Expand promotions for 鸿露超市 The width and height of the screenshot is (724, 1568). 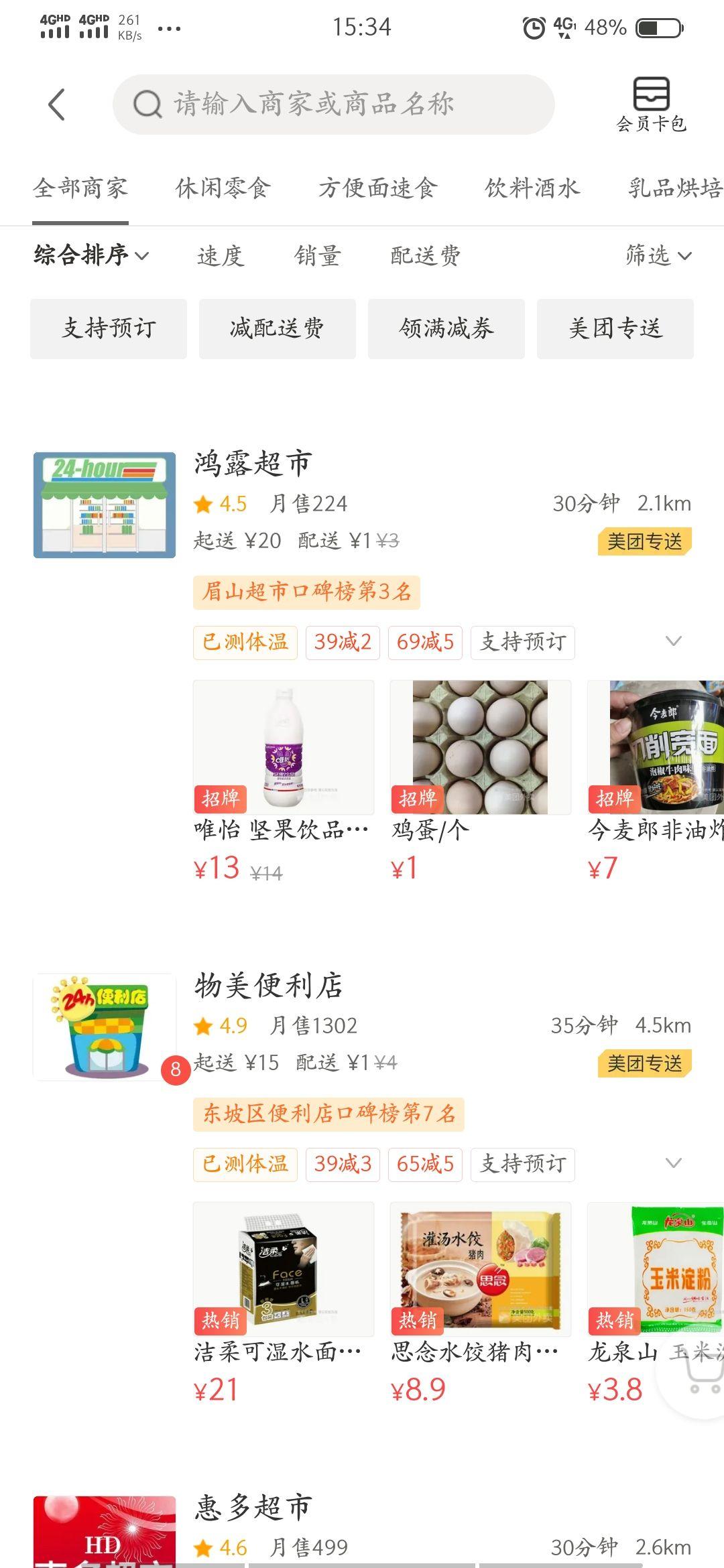[673, 641]
